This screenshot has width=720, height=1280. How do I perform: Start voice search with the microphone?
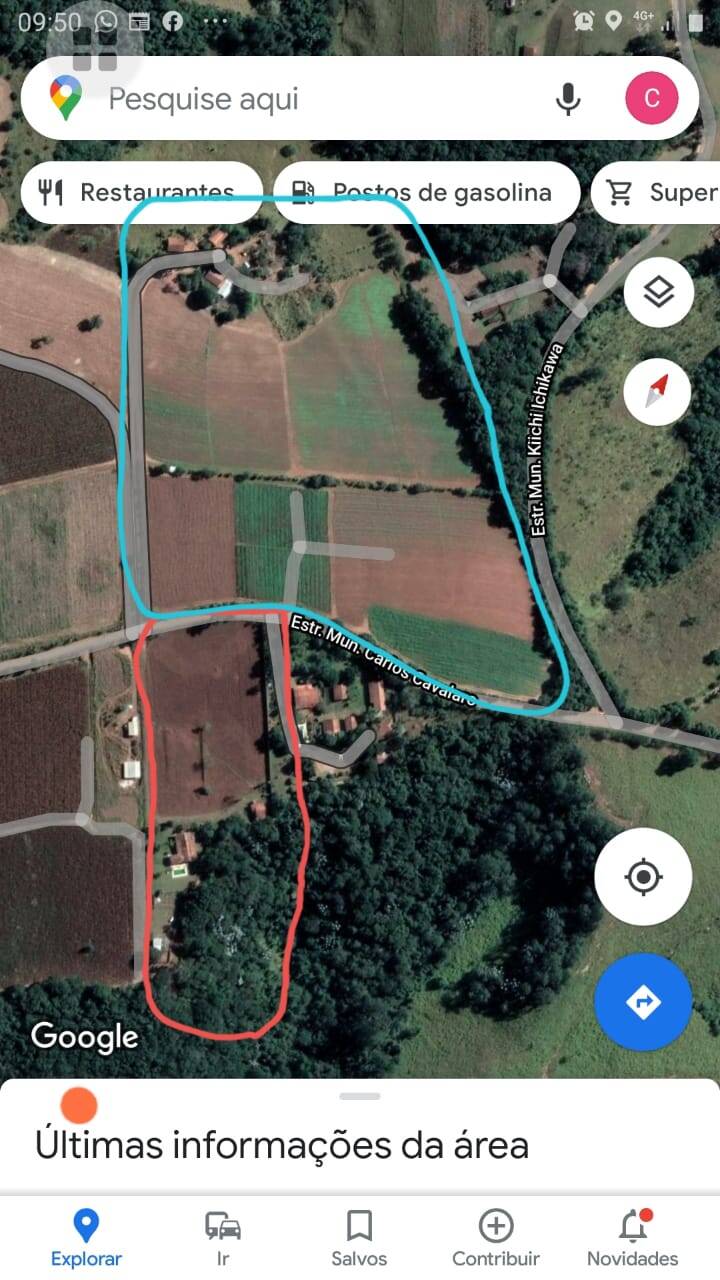click(x=568, y=99)
